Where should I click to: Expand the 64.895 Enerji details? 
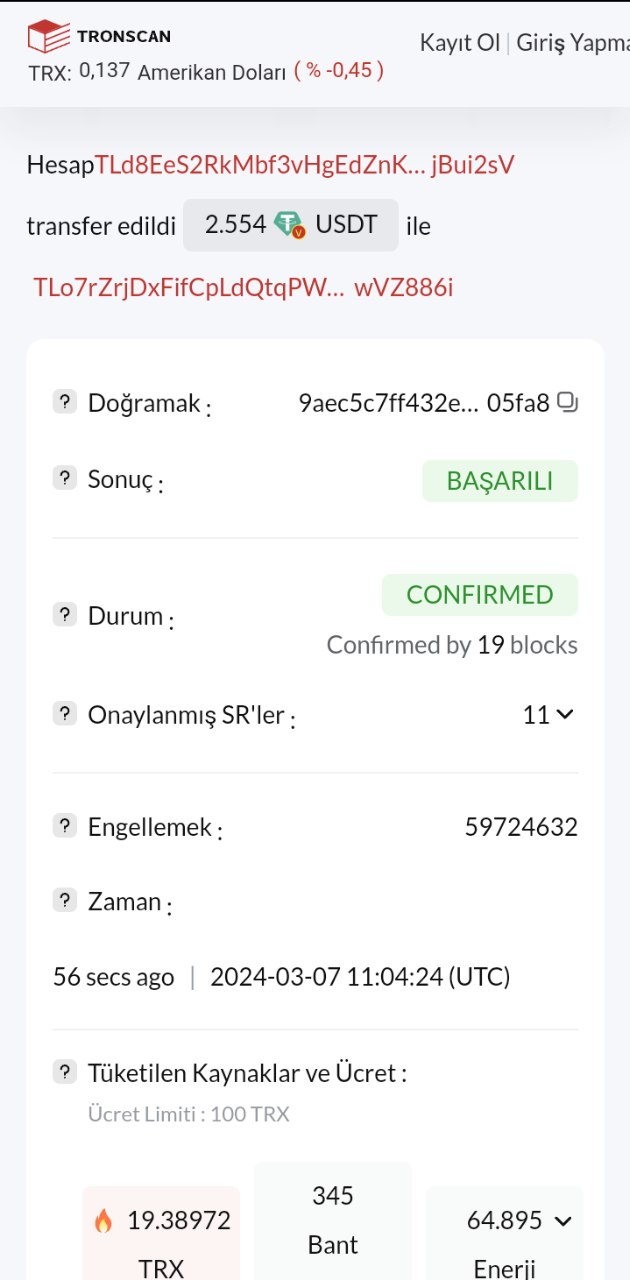pyautogui.click(x=563, y=1221)
